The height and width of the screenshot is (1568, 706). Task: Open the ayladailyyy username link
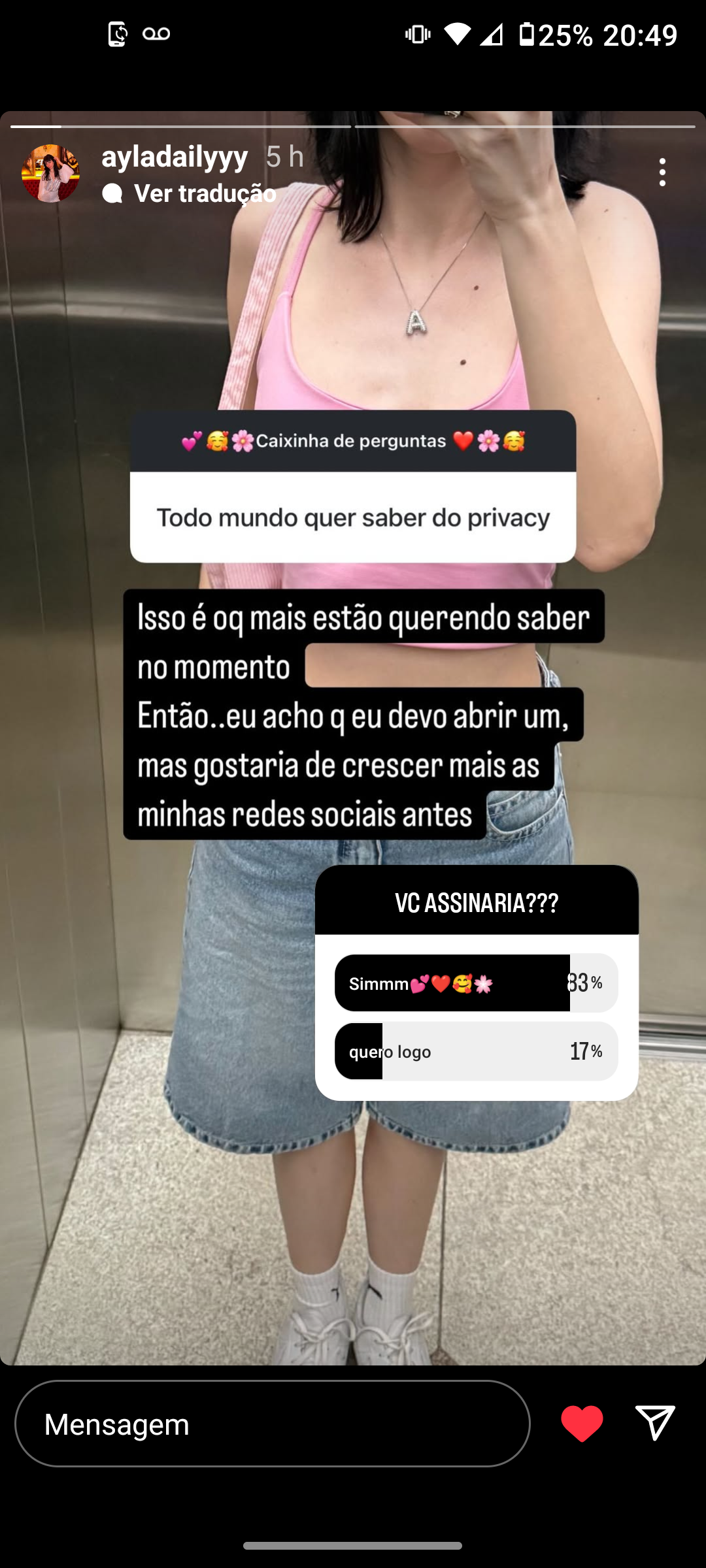point(175,157)
